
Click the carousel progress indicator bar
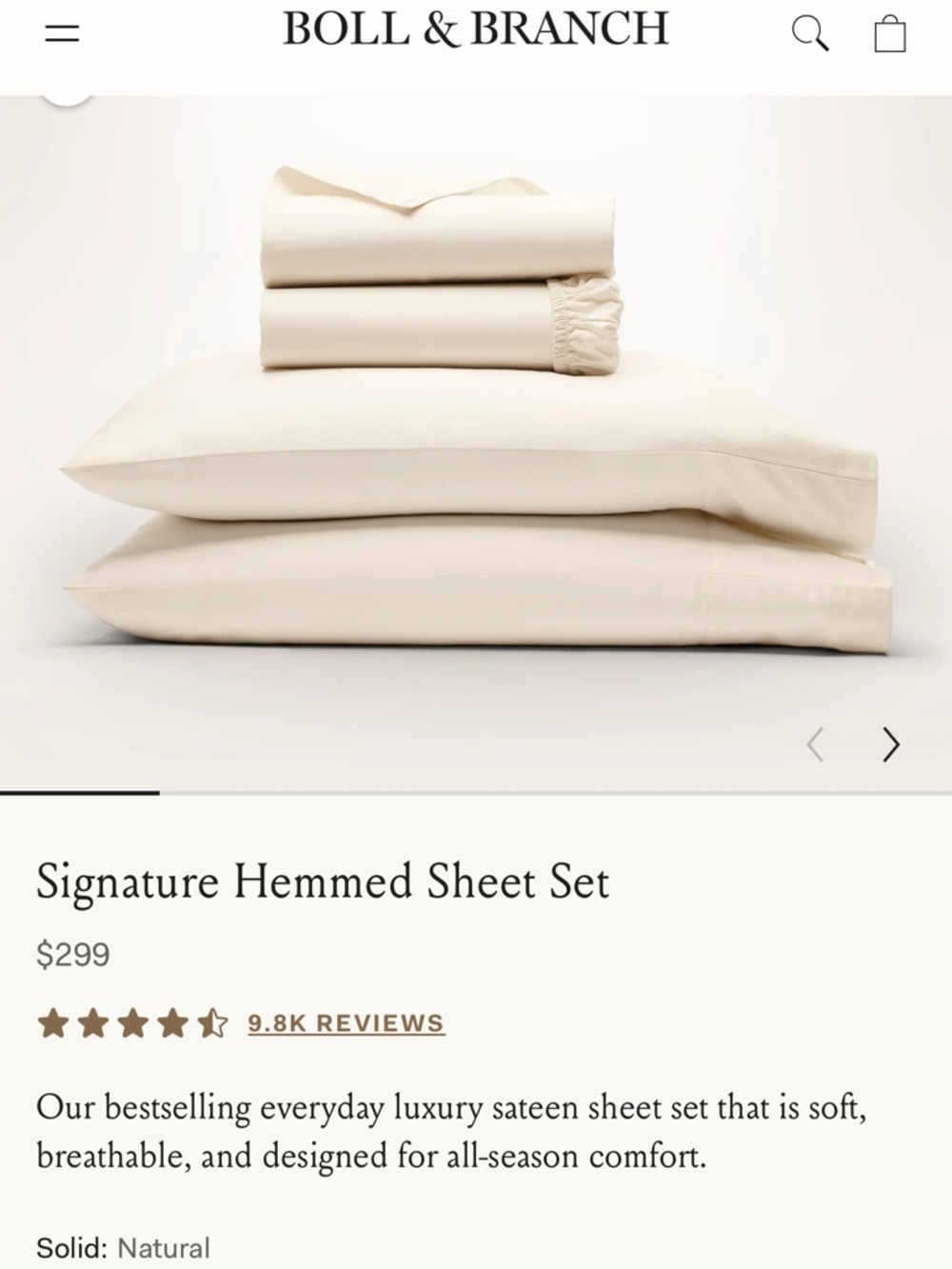(81, 791)
